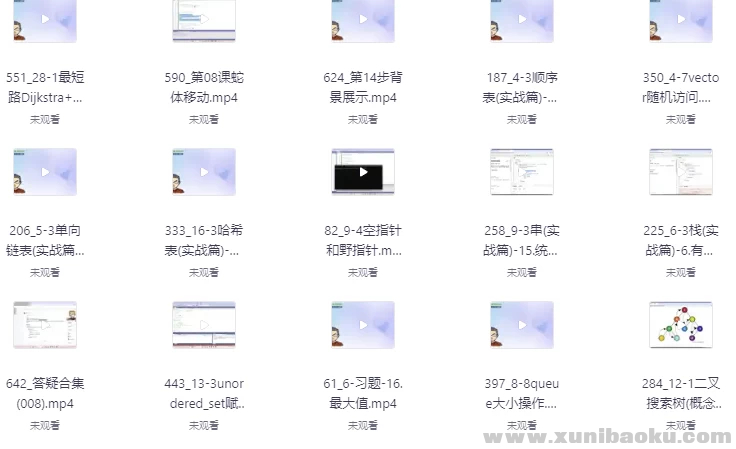Open 284_12-1二叉搜索树(概念) video
This screenshot has width=736, height=449.
680,325
